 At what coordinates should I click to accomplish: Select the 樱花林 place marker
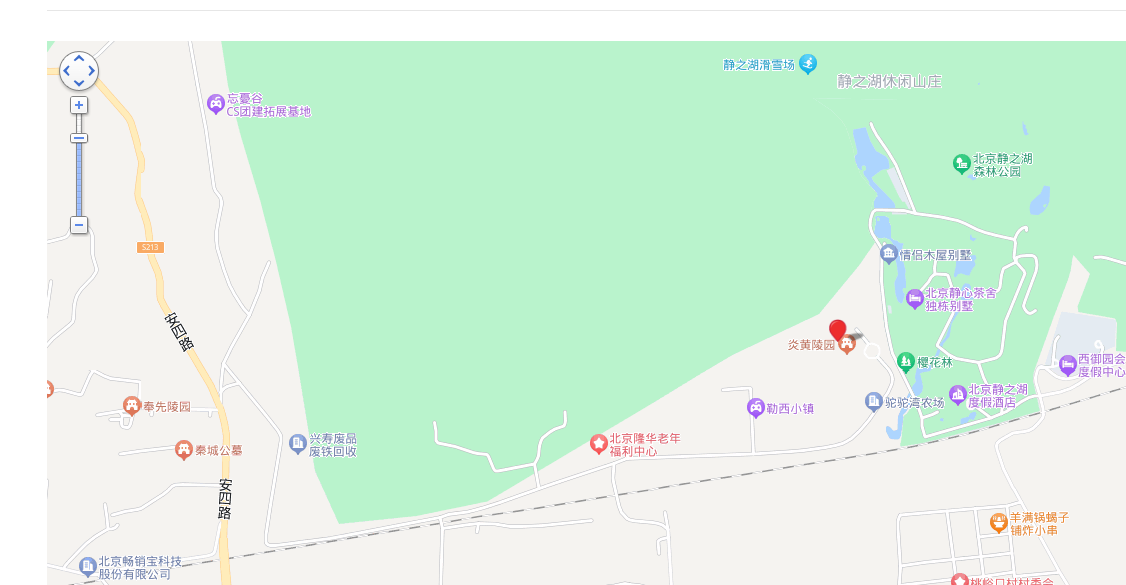tap(905, 361)
